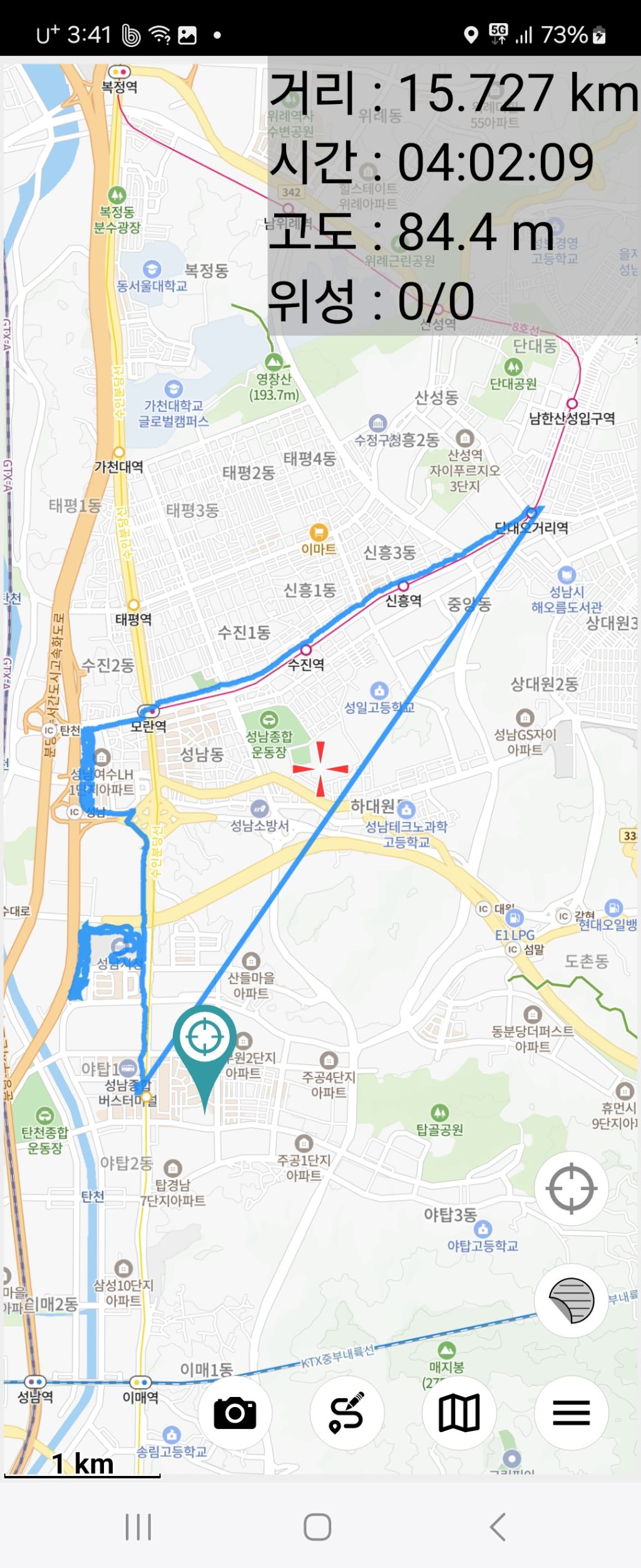This screenshot has width=641, height=1568.
Task: Center map on my current location
Action: click(571, 1188)
